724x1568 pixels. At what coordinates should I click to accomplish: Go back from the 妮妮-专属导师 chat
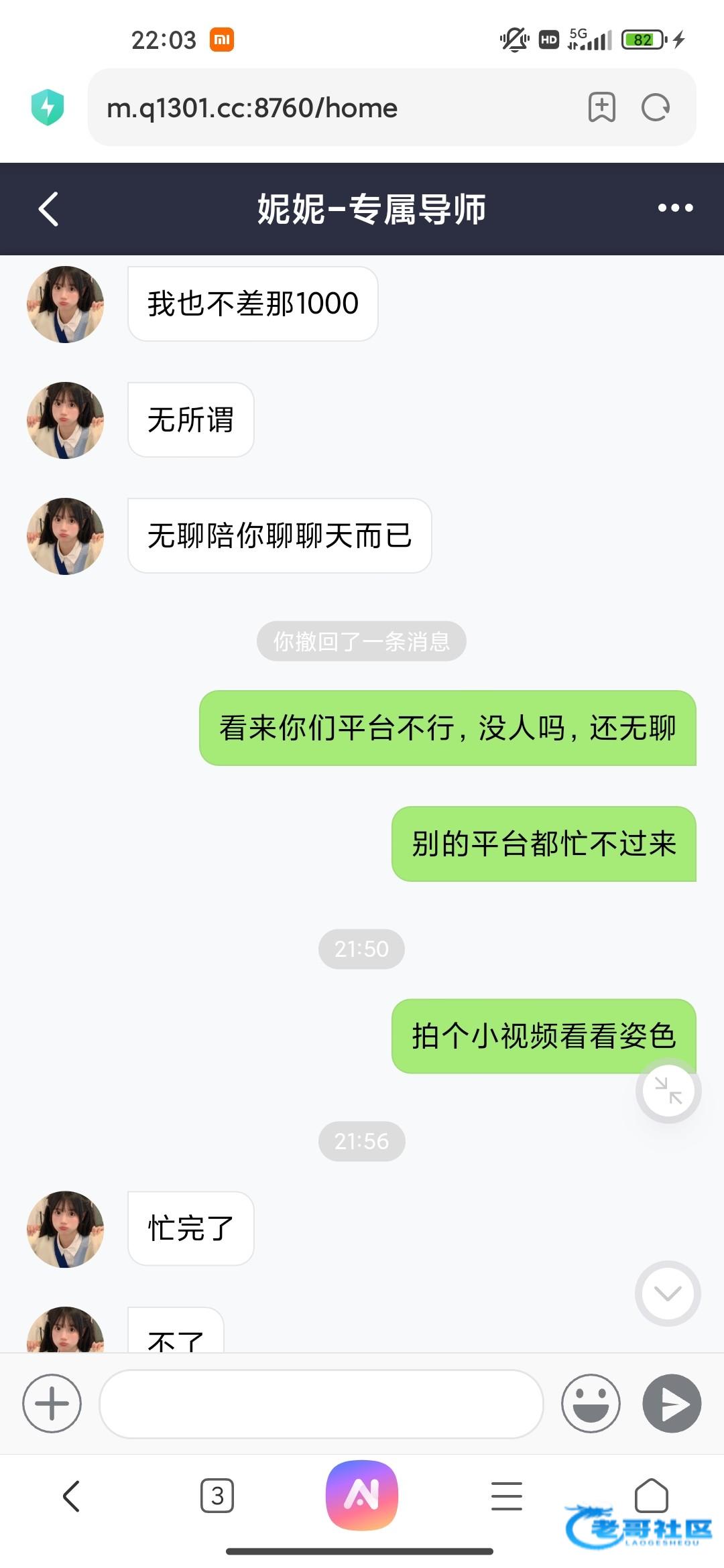click(48, 209)
